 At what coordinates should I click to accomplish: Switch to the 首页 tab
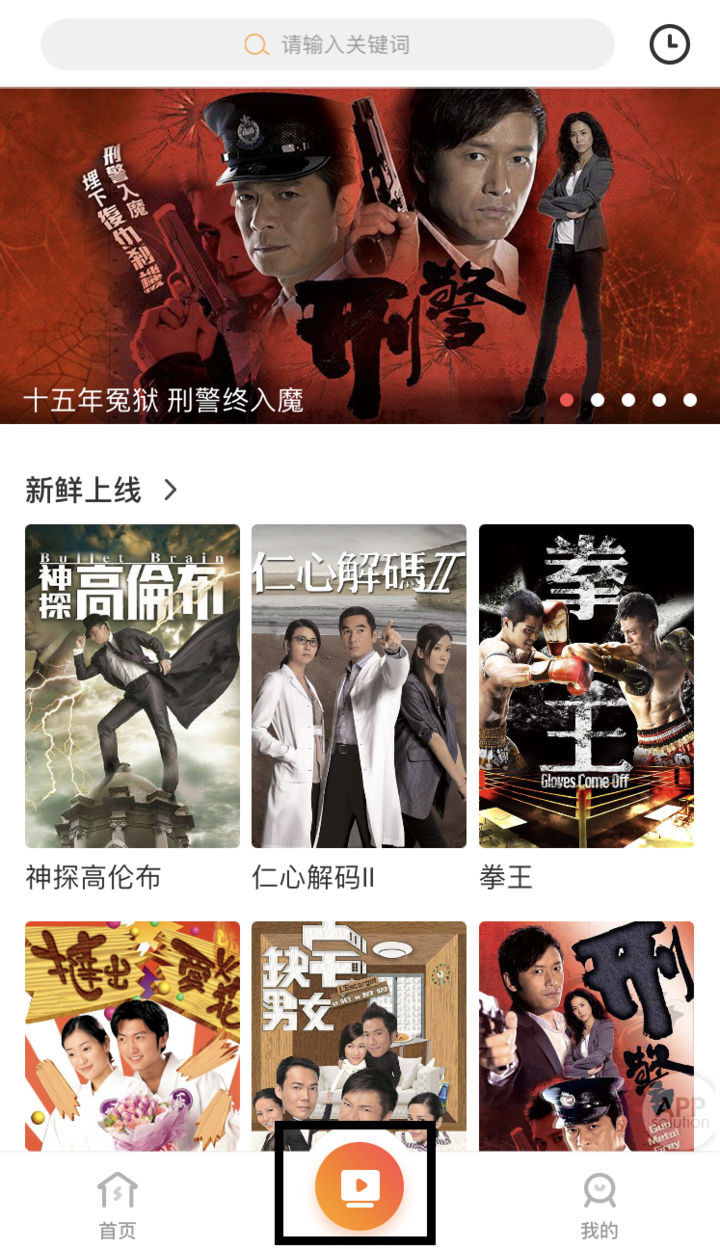click(117, 1206)
